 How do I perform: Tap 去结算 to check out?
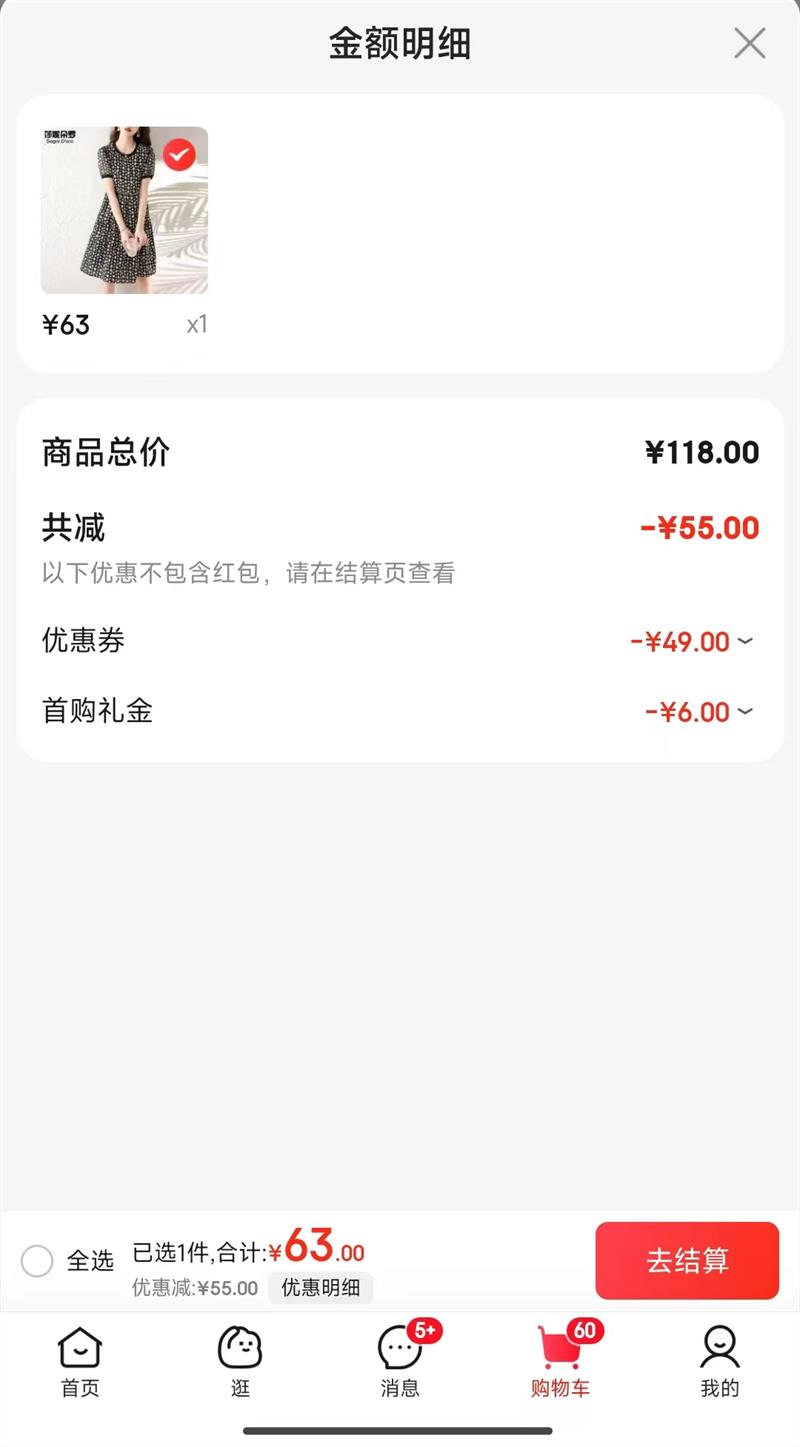tap(687, 1260)
